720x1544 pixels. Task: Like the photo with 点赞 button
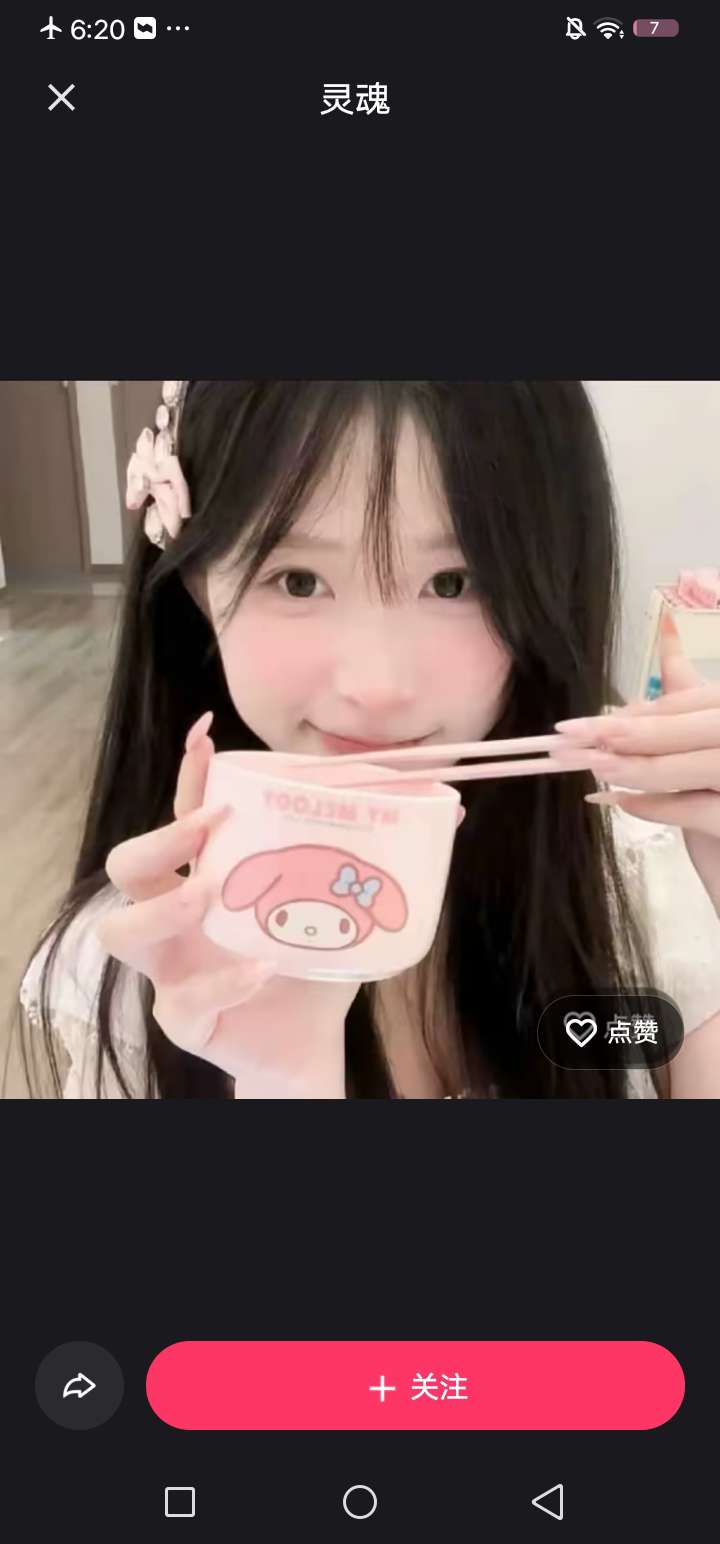pos(611,1031)
